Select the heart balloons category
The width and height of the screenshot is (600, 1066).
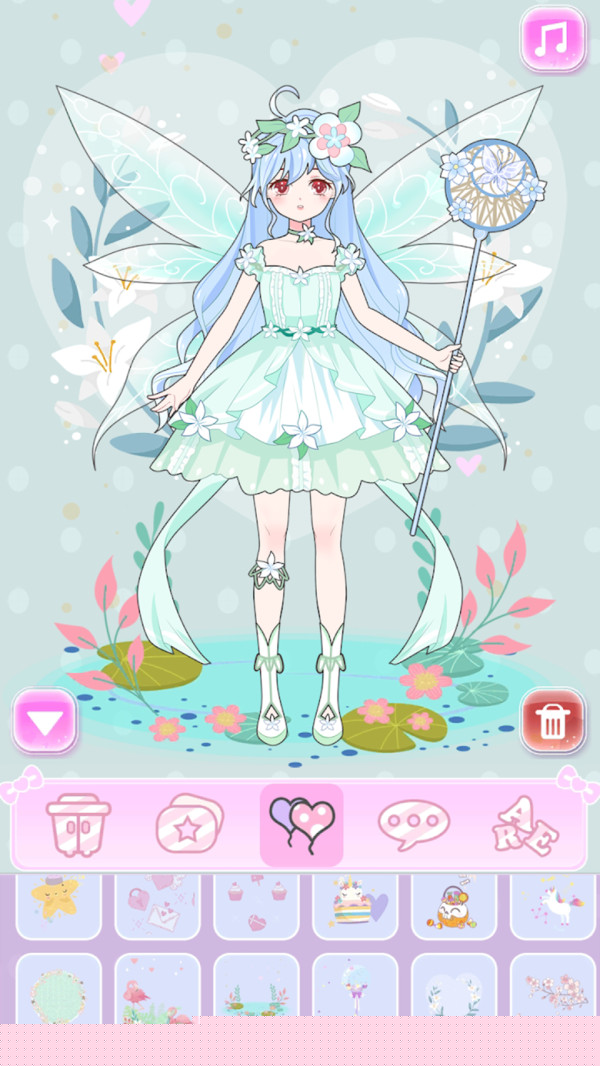point(302,825)
